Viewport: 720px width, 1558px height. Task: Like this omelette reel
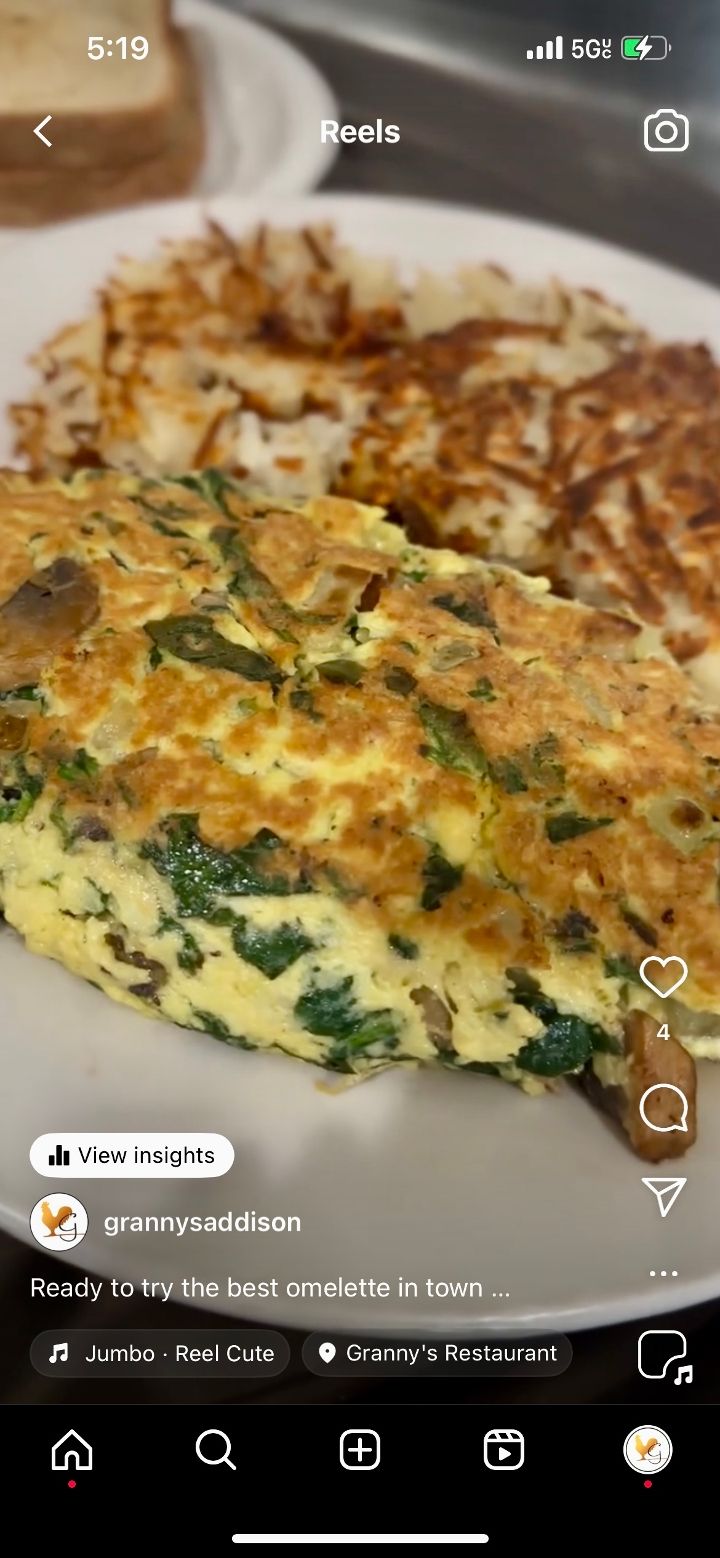(x=663, y=977)
